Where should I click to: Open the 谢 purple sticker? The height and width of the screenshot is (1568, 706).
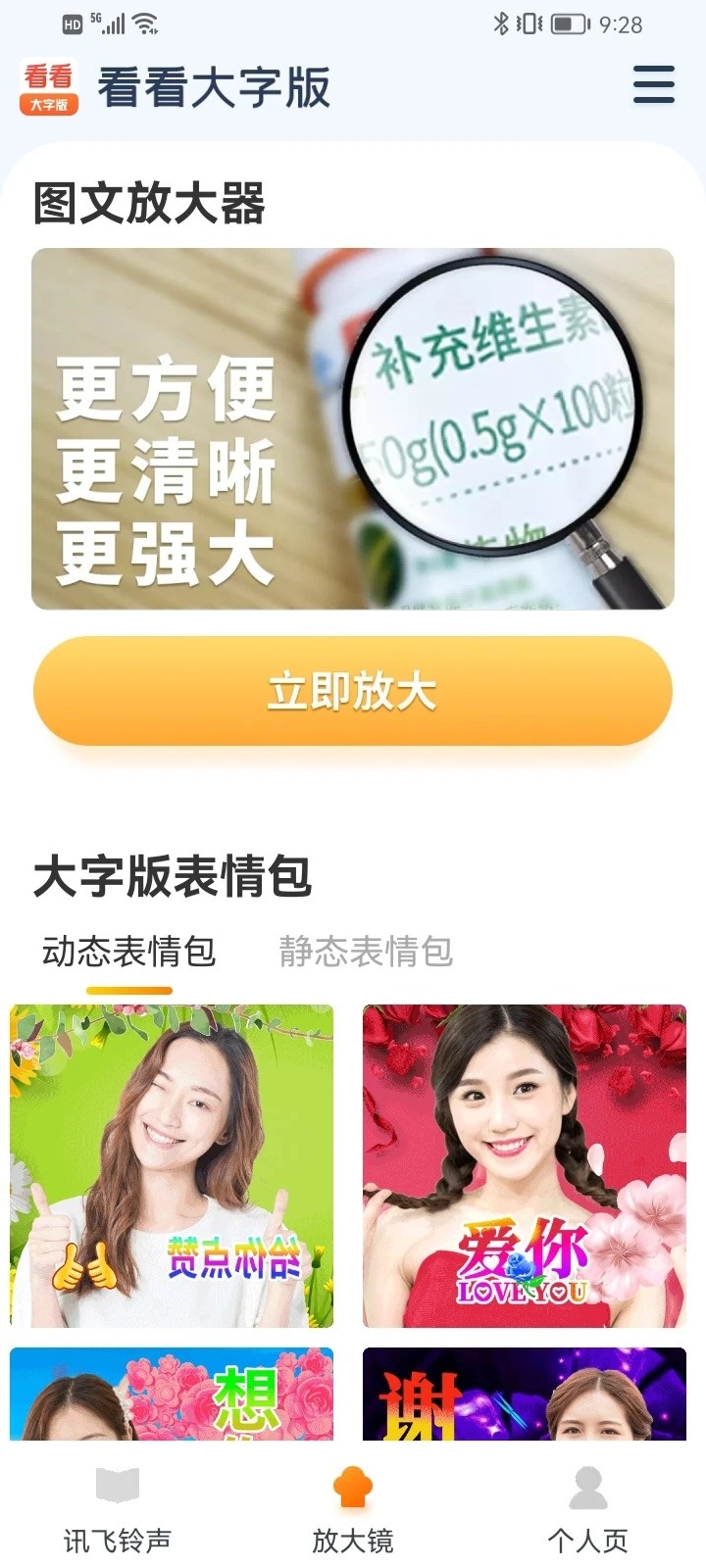click(525, 1394)
